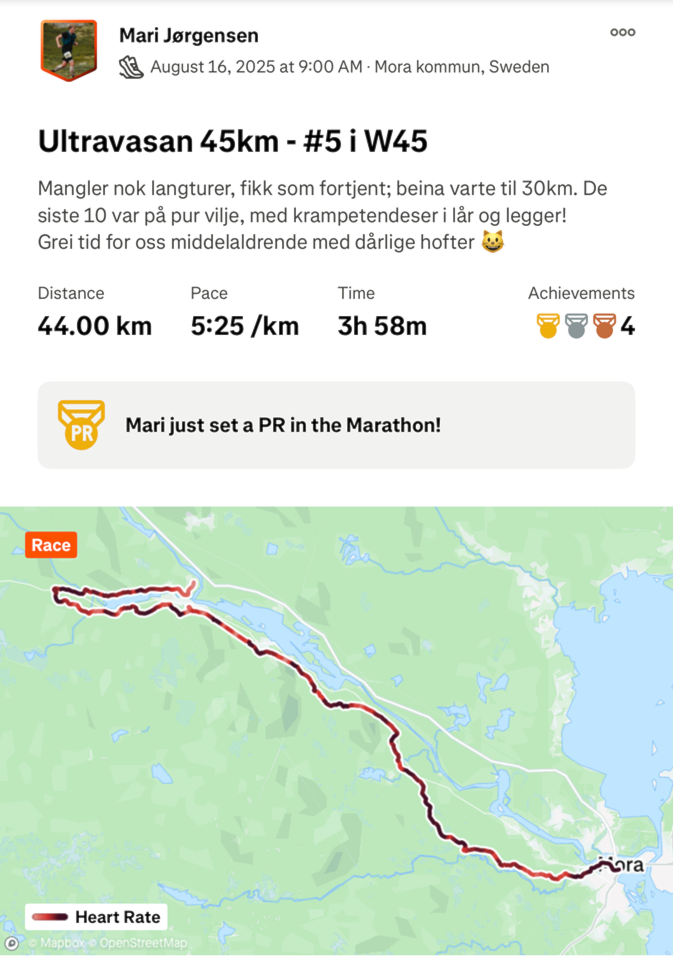This screenshot has width=673, height=960.
Task: Open Mari Jørgensen's profile picture
Action: tap(68, 48)
